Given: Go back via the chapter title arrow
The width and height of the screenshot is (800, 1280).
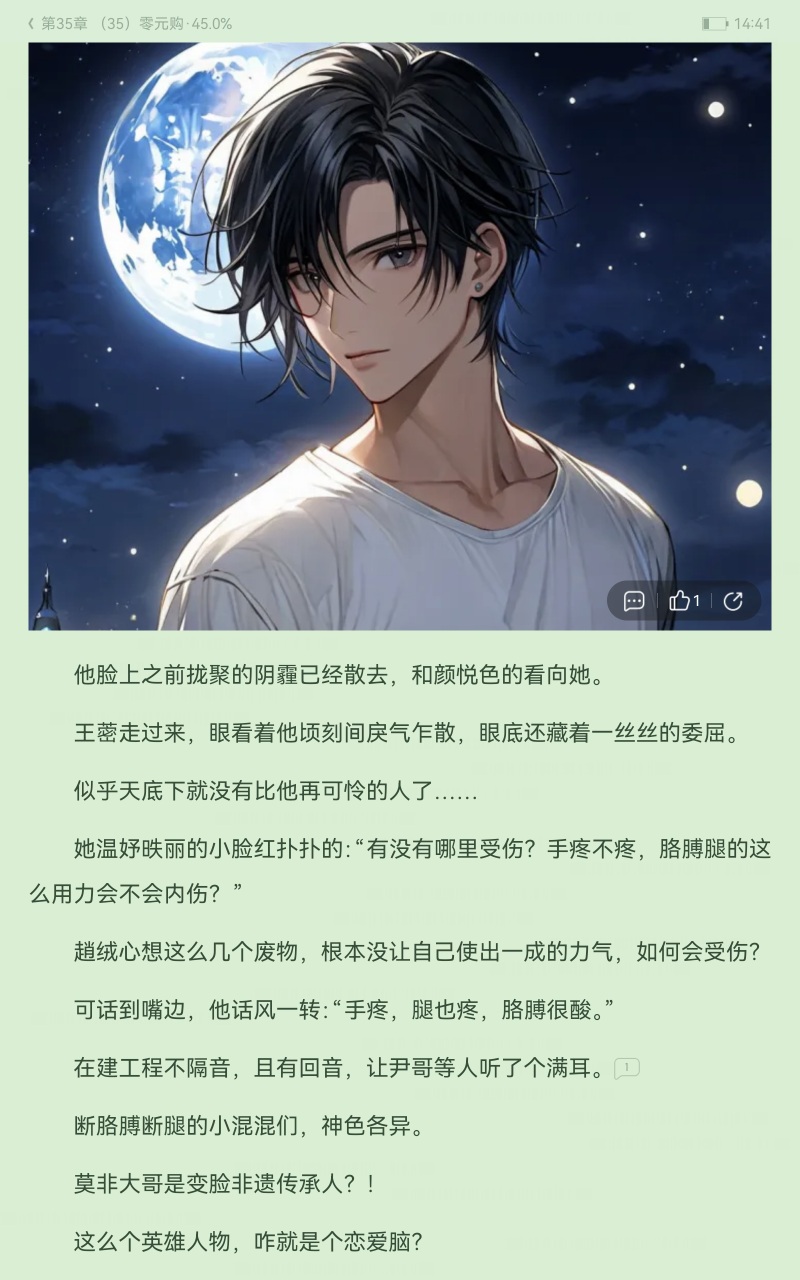Looking at the screenshot, I should [31, 23].
